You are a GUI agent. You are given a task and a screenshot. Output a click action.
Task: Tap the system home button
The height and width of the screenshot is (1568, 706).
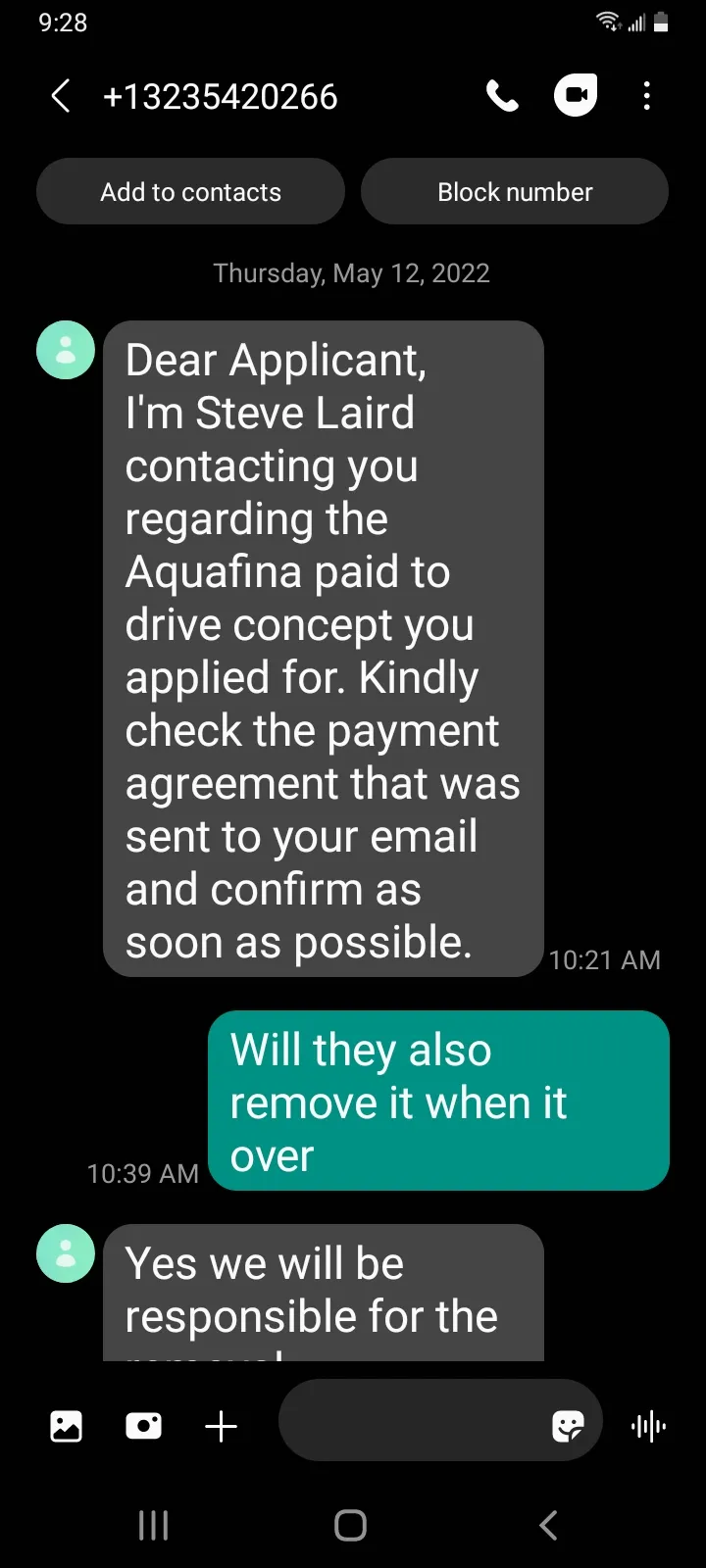(351, 1525)
